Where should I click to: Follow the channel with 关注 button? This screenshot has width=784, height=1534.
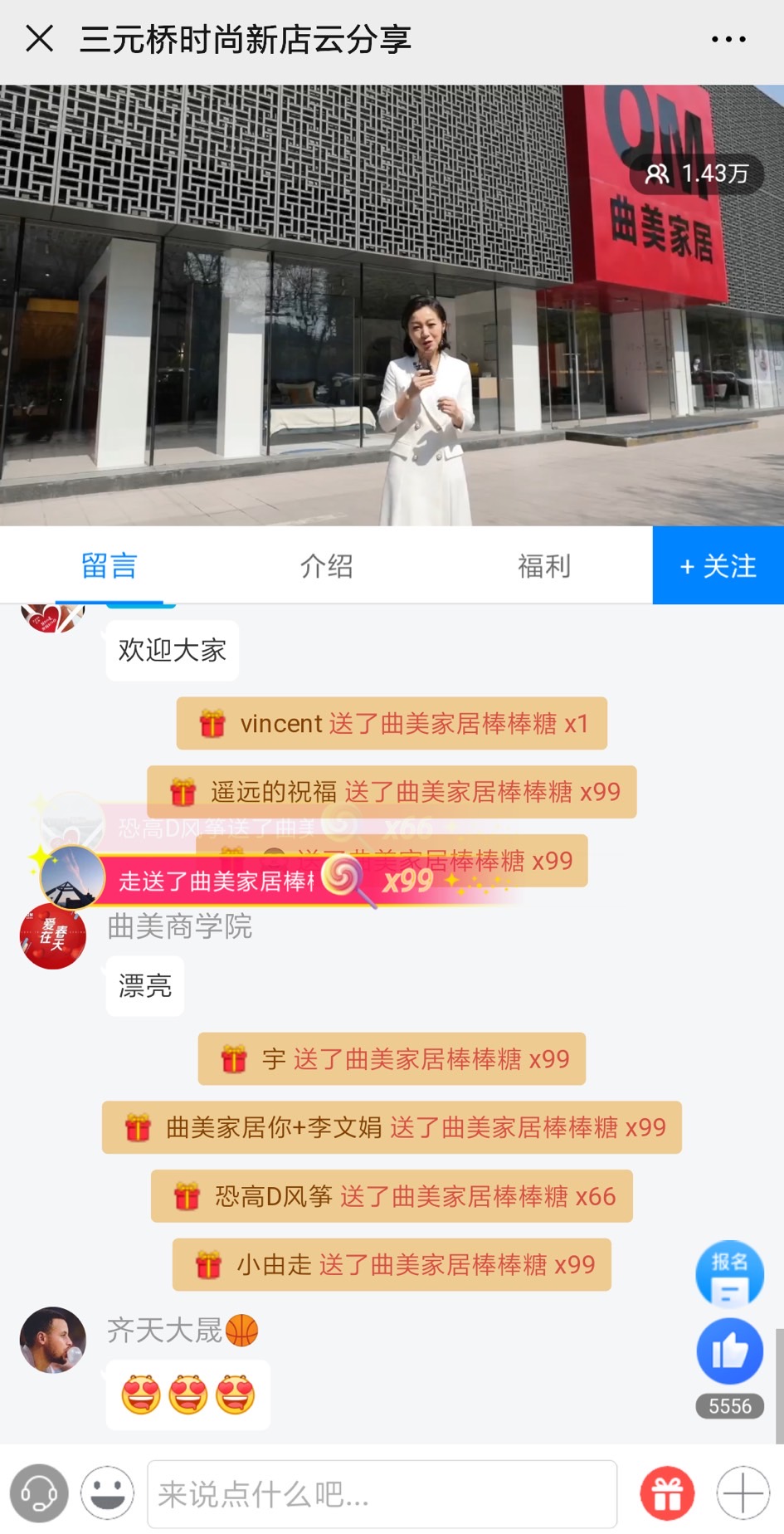tap(718, 566)
